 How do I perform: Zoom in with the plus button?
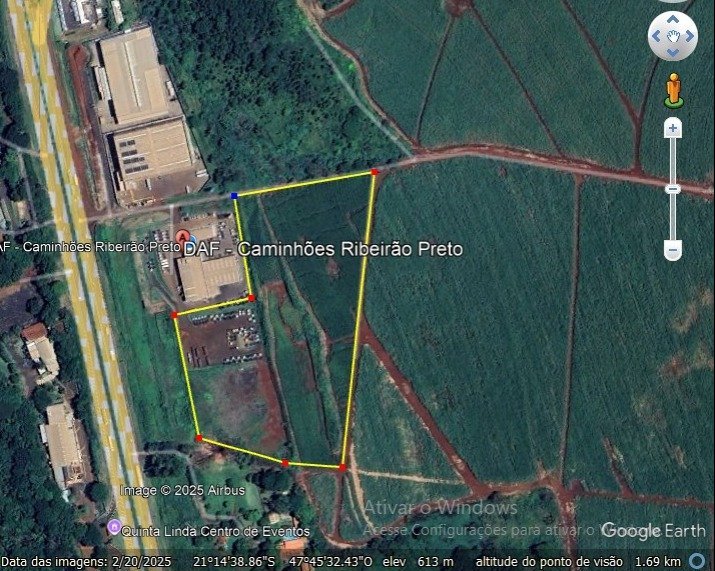(x=673, y=128)
